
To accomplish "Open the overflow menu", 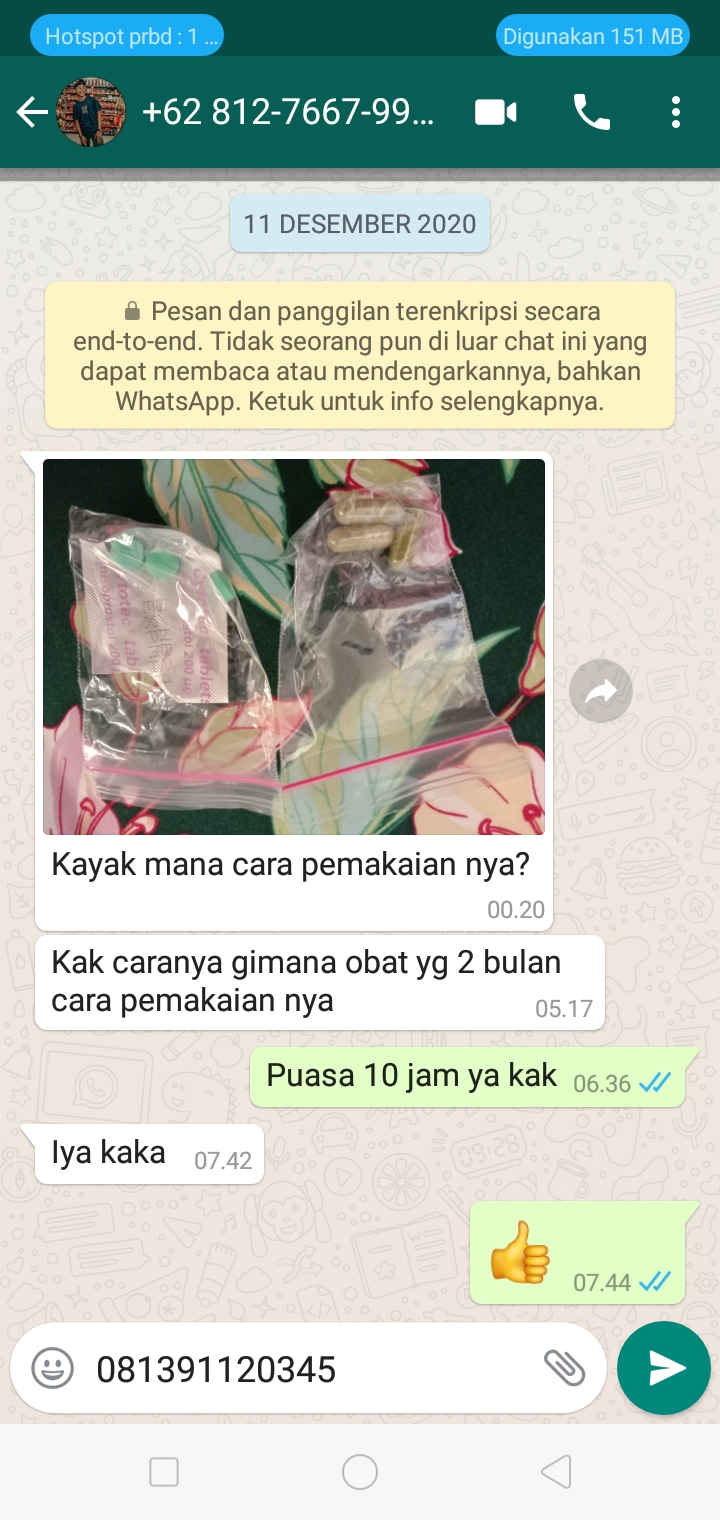I will coord(676,113).
